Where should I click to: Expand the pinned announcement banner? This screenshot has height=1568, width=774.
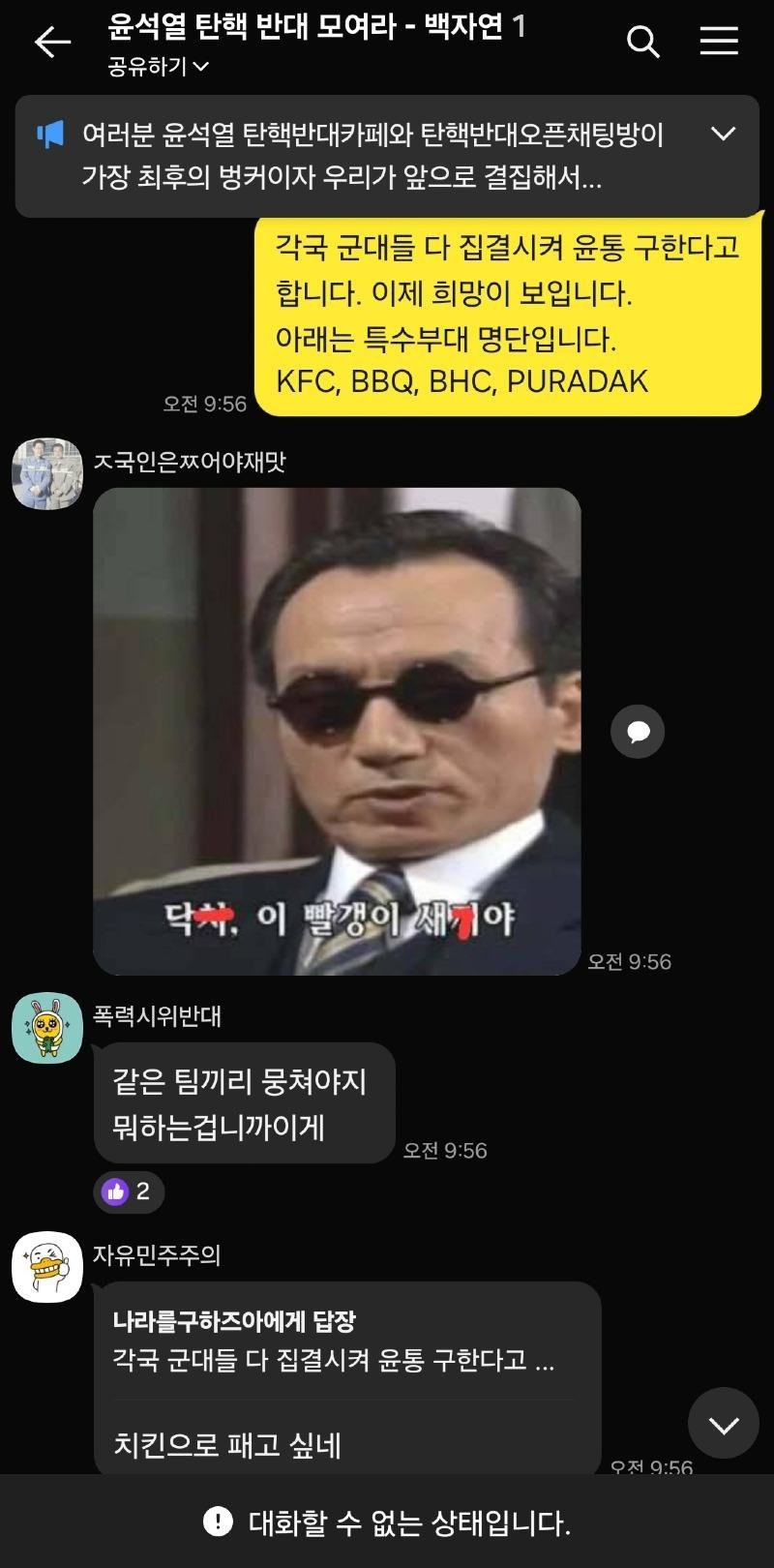[x=723, y=134]
